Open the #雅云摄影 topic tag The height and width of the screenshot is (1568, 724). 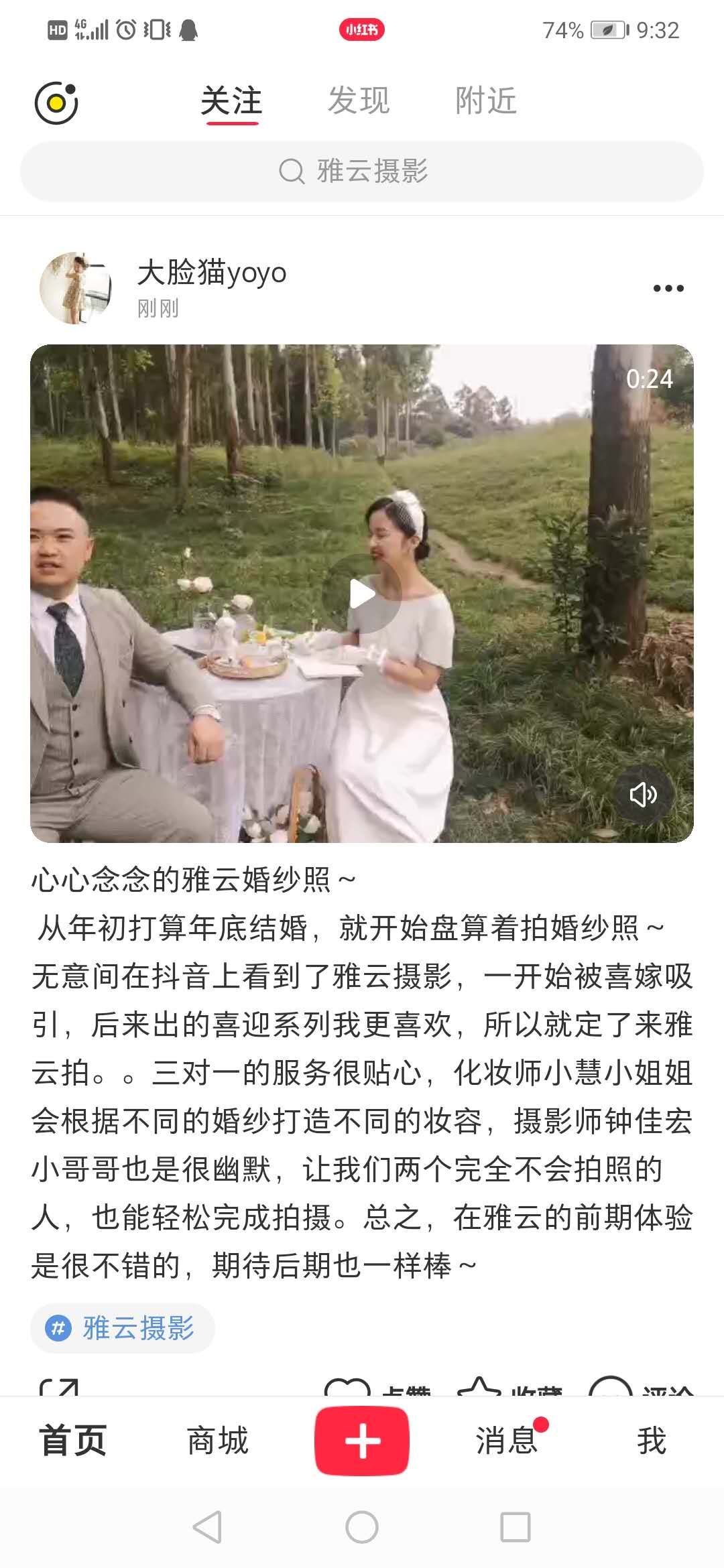tap(123, 1327)
